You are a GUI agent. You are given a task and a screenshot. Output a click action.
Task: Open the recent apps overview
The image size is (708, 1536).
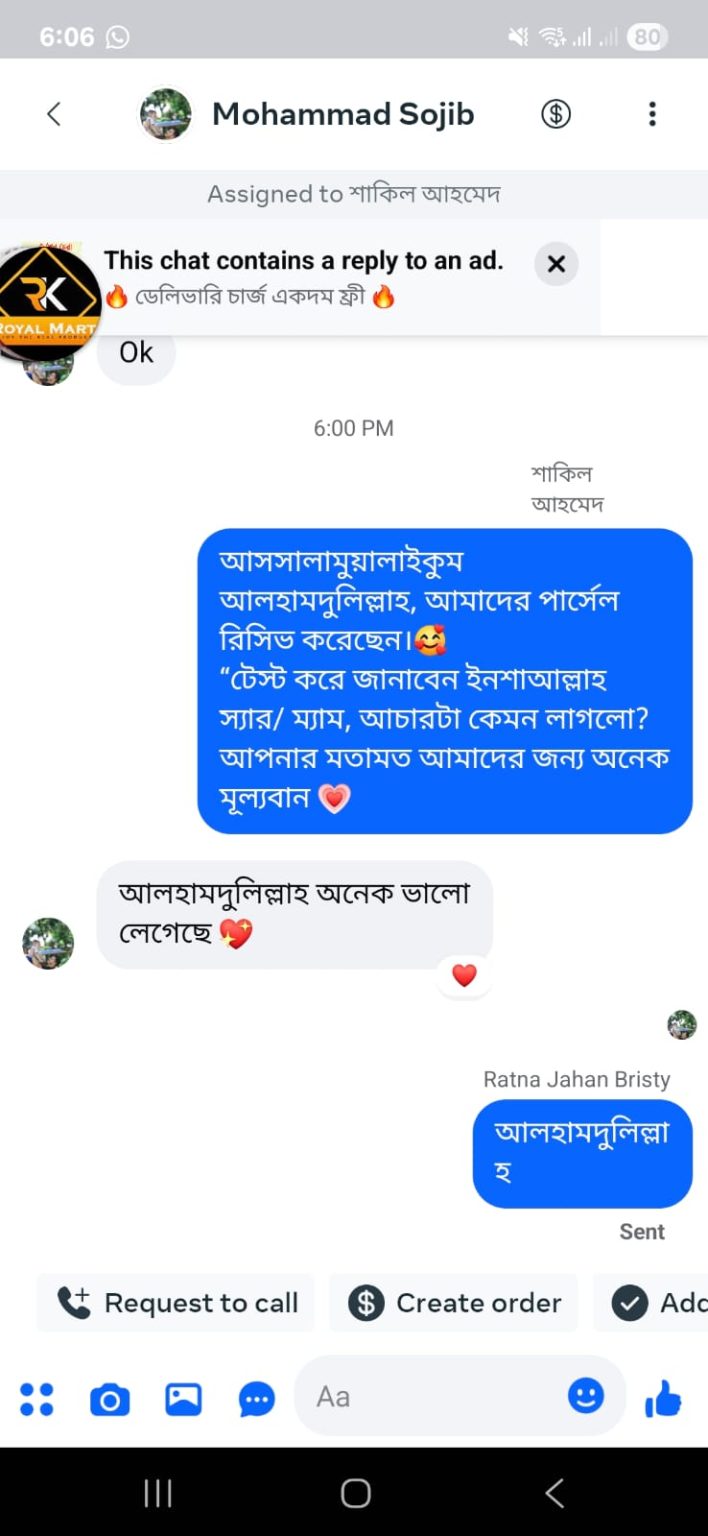coord(158,1493)
